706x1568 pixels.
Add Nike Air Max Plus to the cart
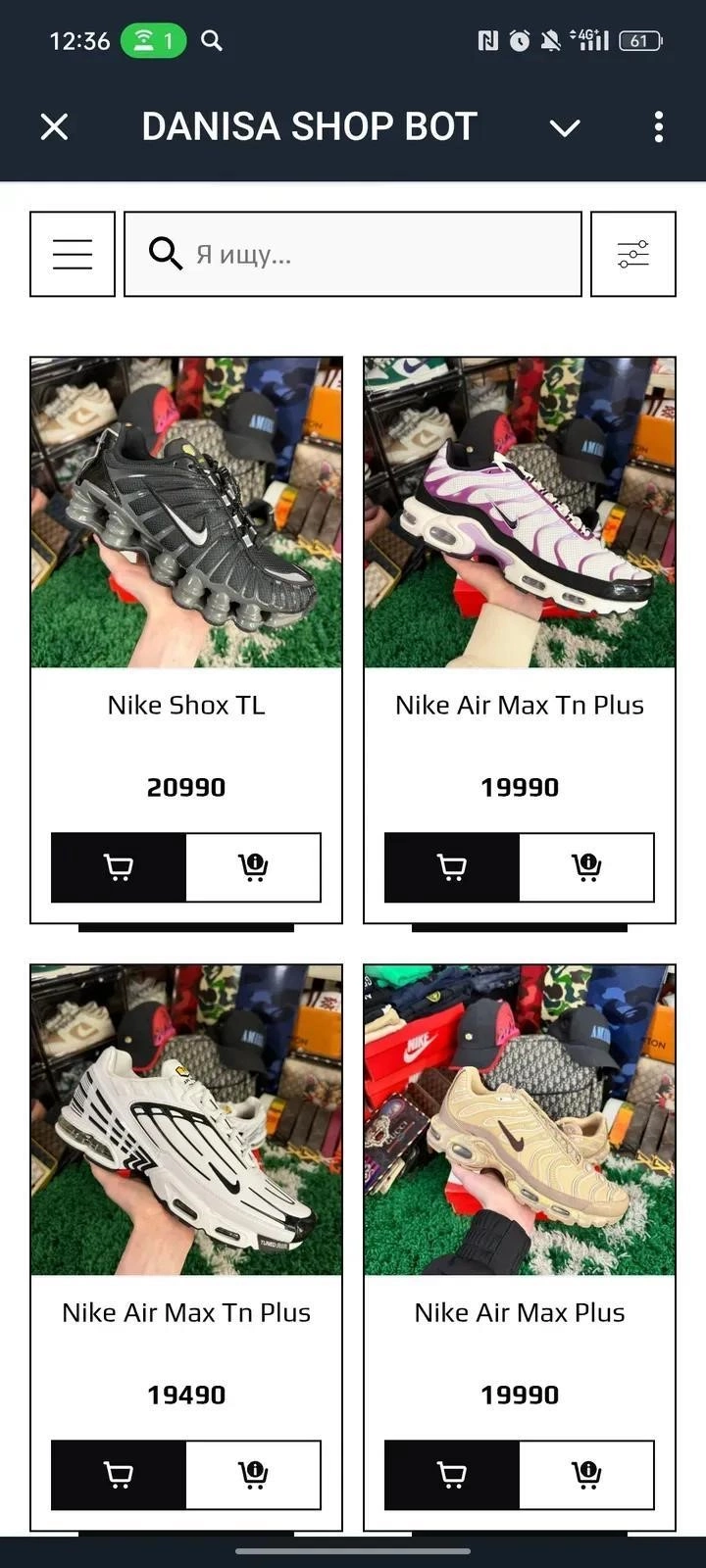(x=452, y=1475)
